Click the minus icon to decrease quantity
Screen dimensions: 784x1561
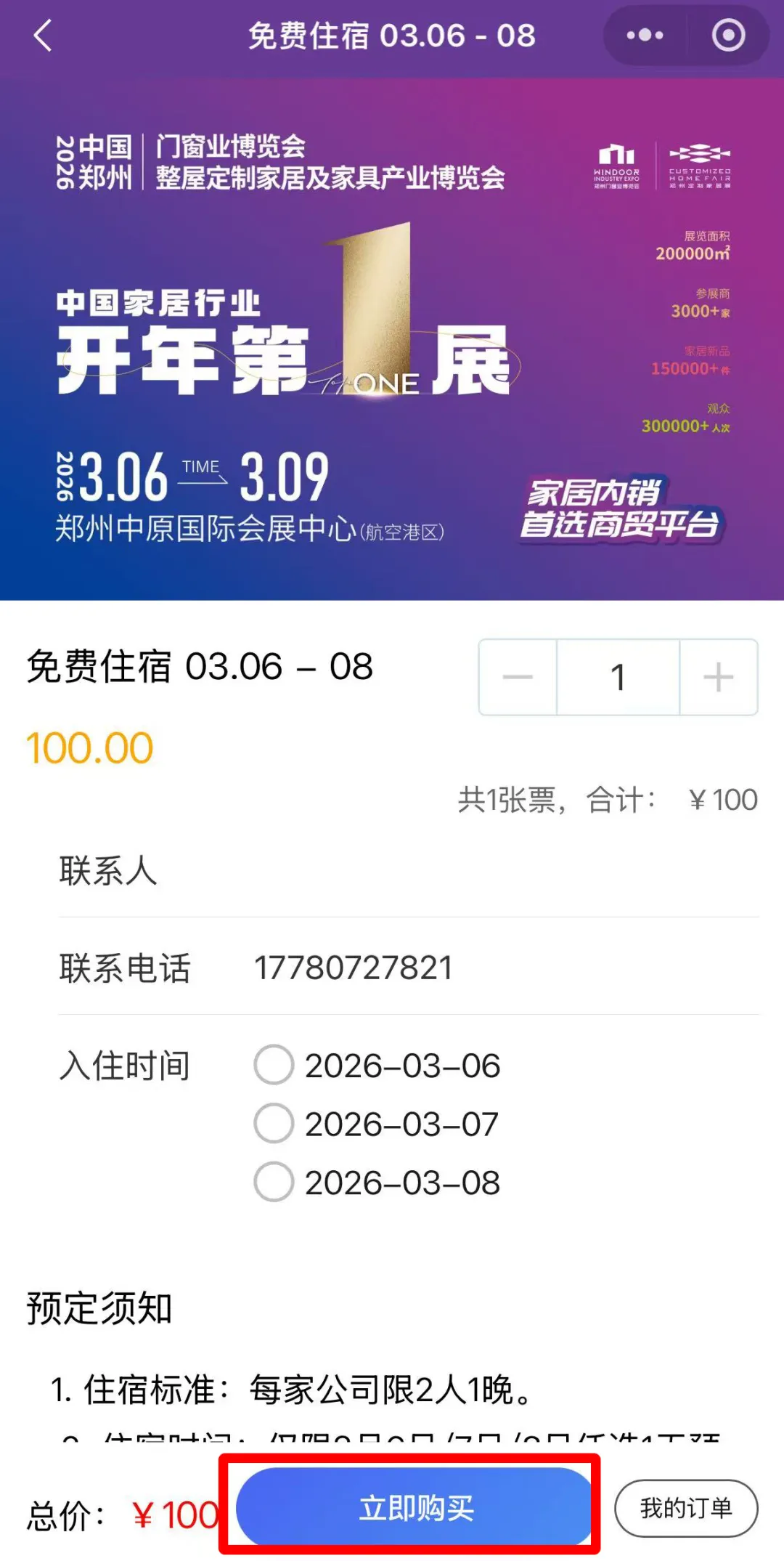(x=517, y=677)
